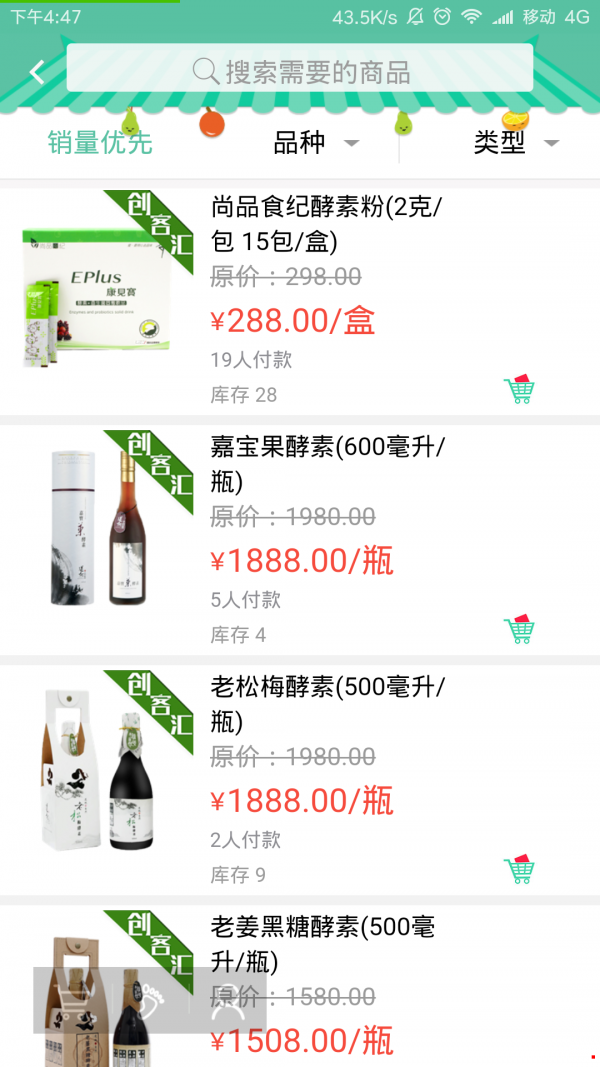Viewport: 600px width, 1067px height.
Task: Sort by 销量优先
Action: point(100,143)
